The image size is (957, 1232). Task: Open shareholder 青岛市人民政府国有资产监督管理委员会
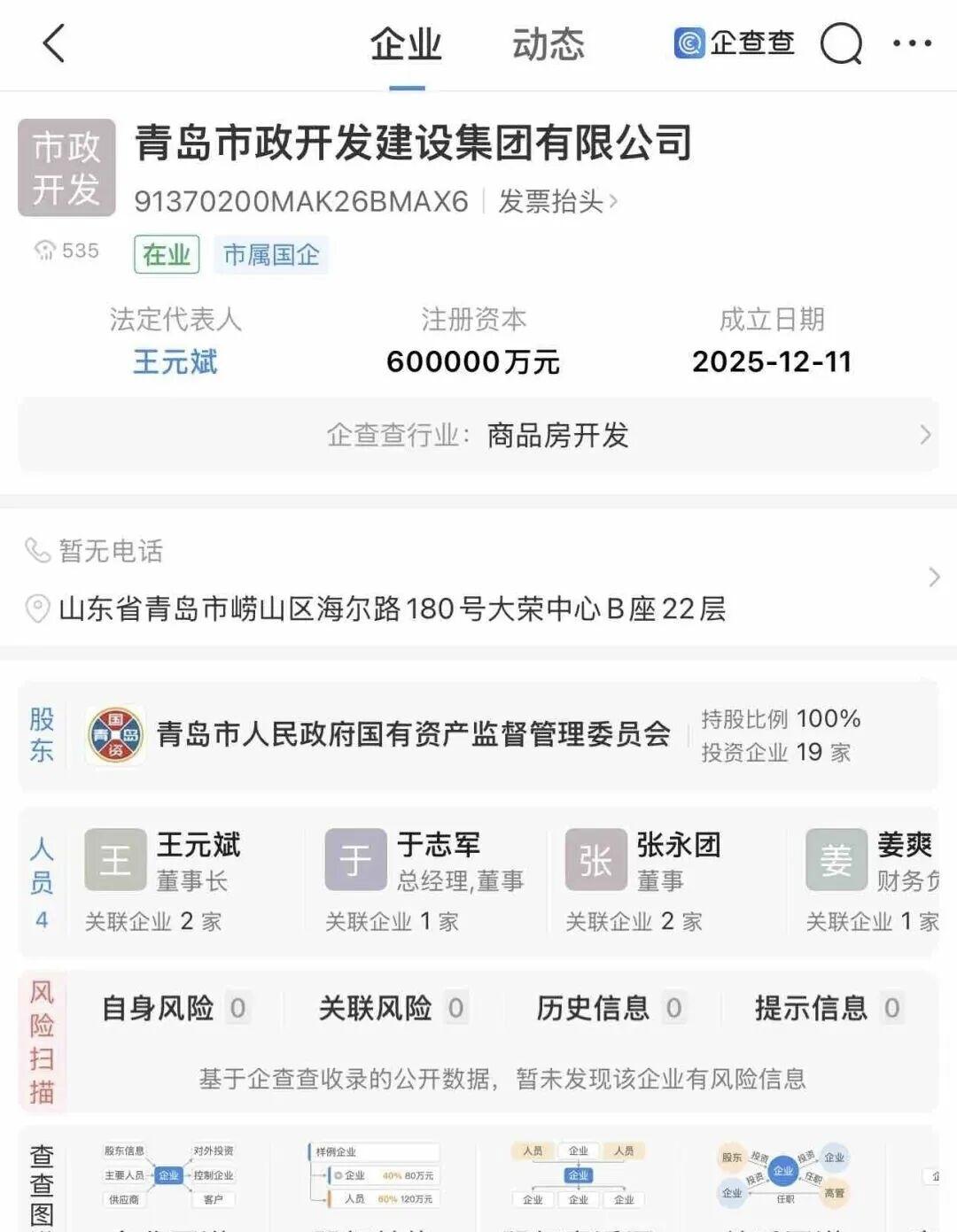[413, 732]
